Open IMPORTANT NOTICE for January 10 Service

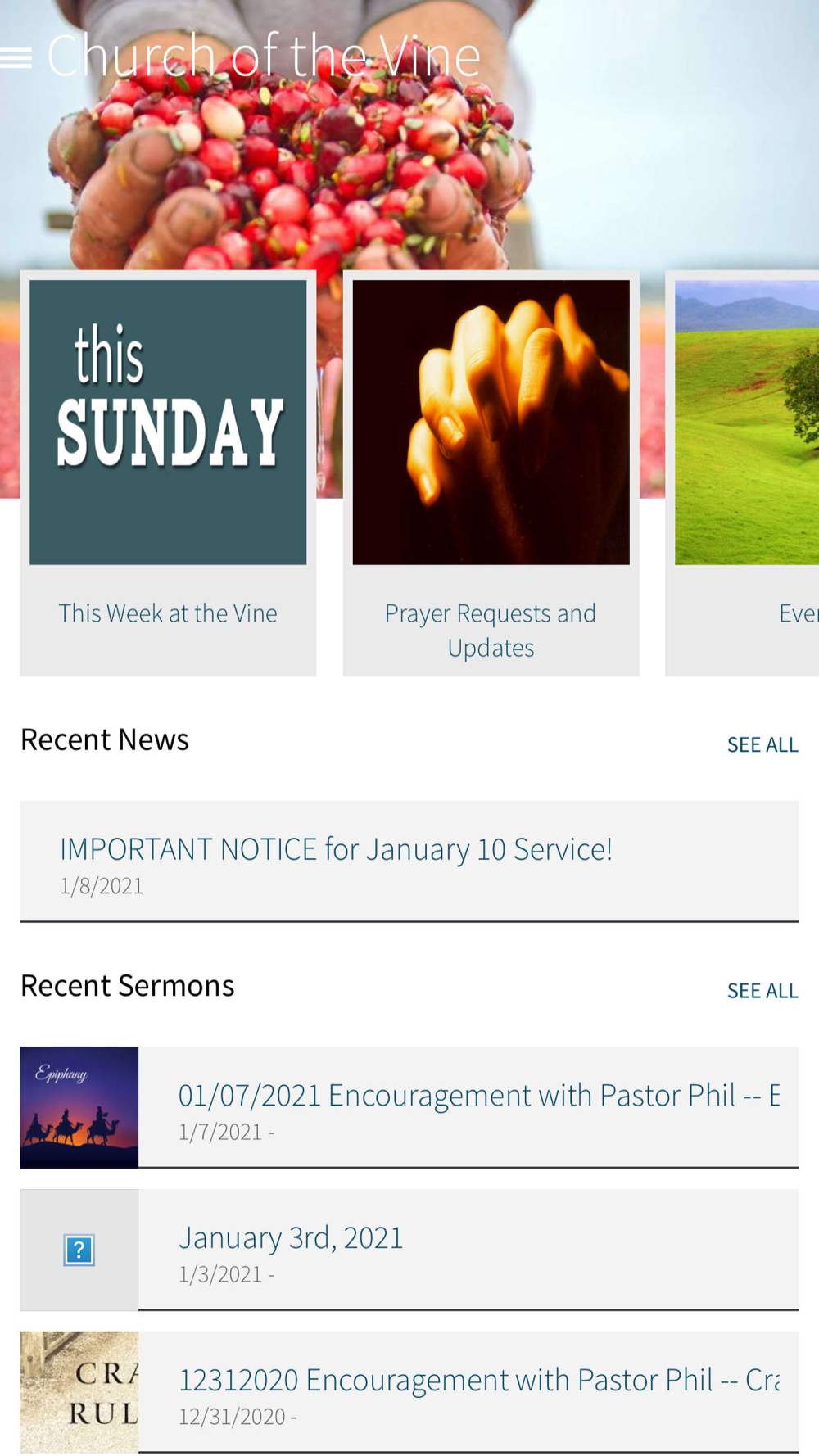(x=409, y=861)
